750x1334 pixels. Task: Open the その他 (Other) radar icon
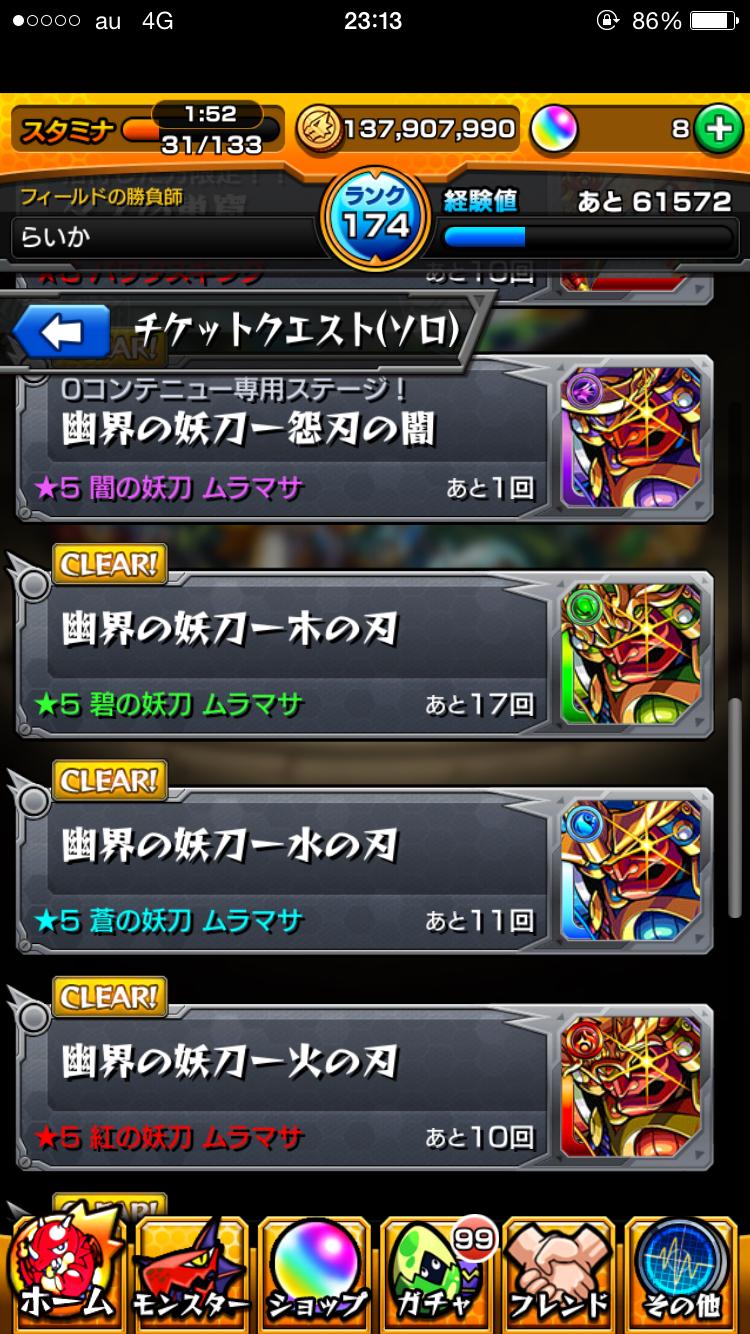pos(685,1270)
